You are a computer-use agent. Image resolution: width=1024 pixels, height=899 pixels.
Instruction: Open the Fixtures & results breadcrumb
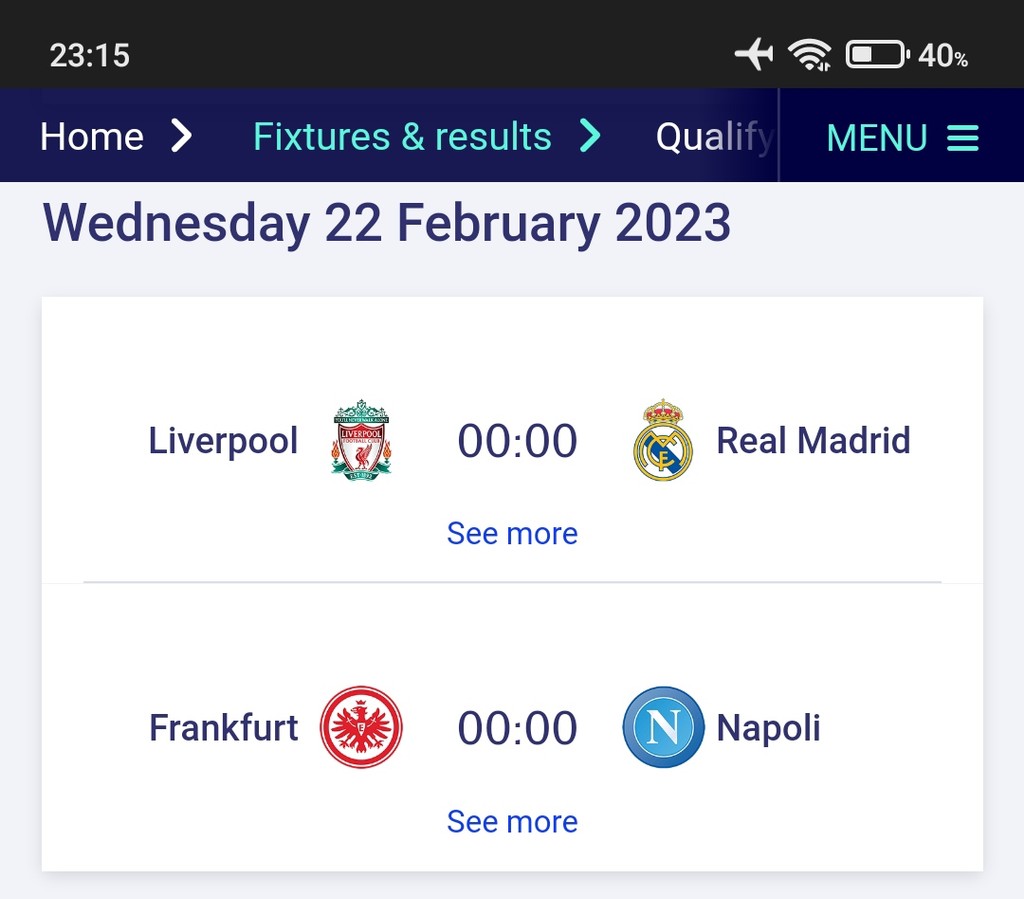point(402,137)
